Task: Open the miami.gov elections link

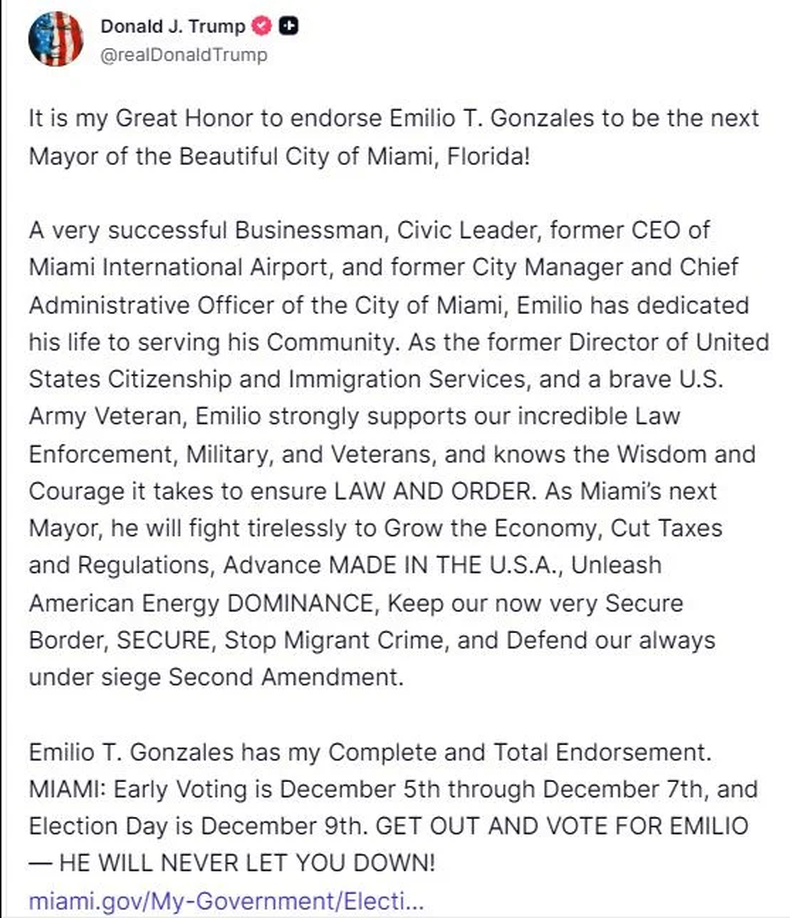Action: tap(226, 900)
